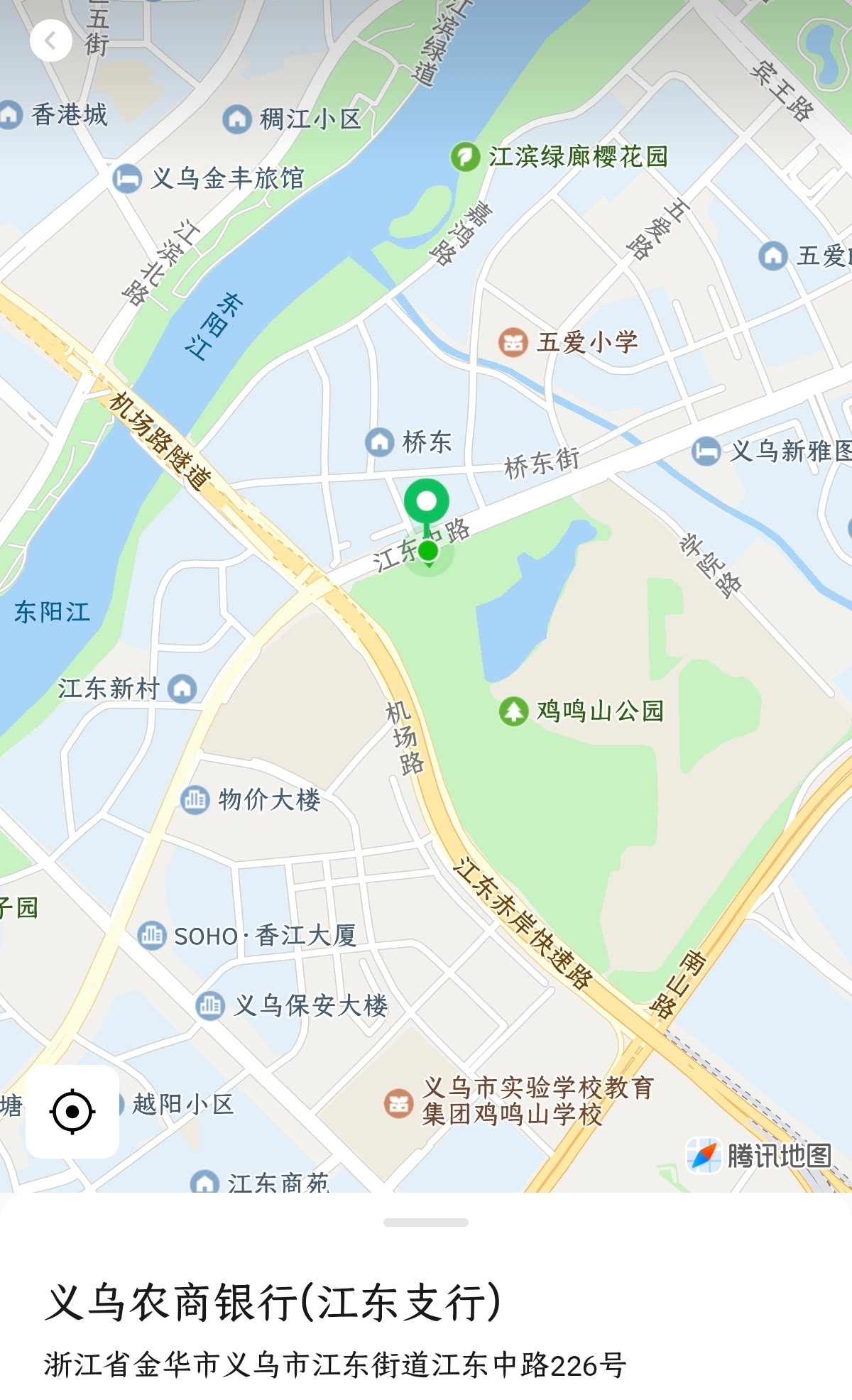Tap the green location pin marker
The width and height of the screenshot is (852, 1400).
coord(426,502)
